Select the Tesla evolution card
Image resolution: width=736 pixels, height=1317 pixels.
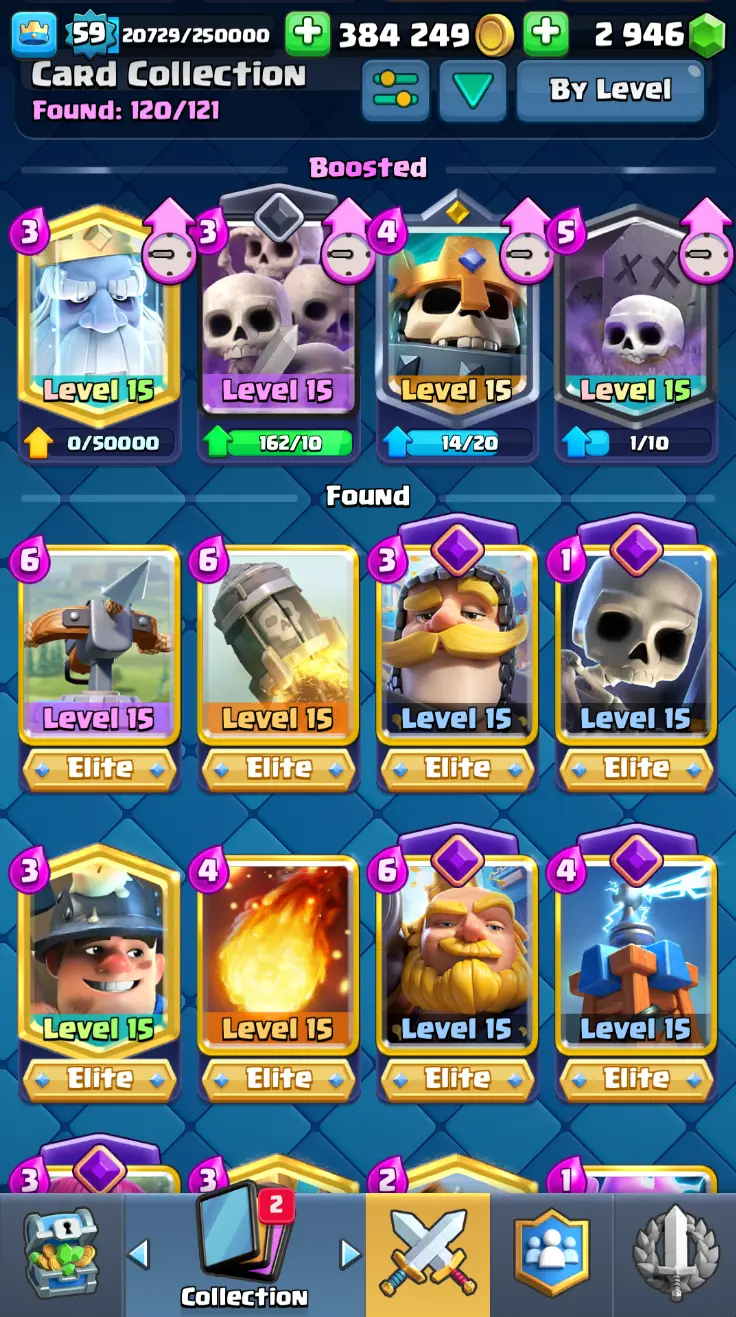pyautogui.click(x=635, y=955)
